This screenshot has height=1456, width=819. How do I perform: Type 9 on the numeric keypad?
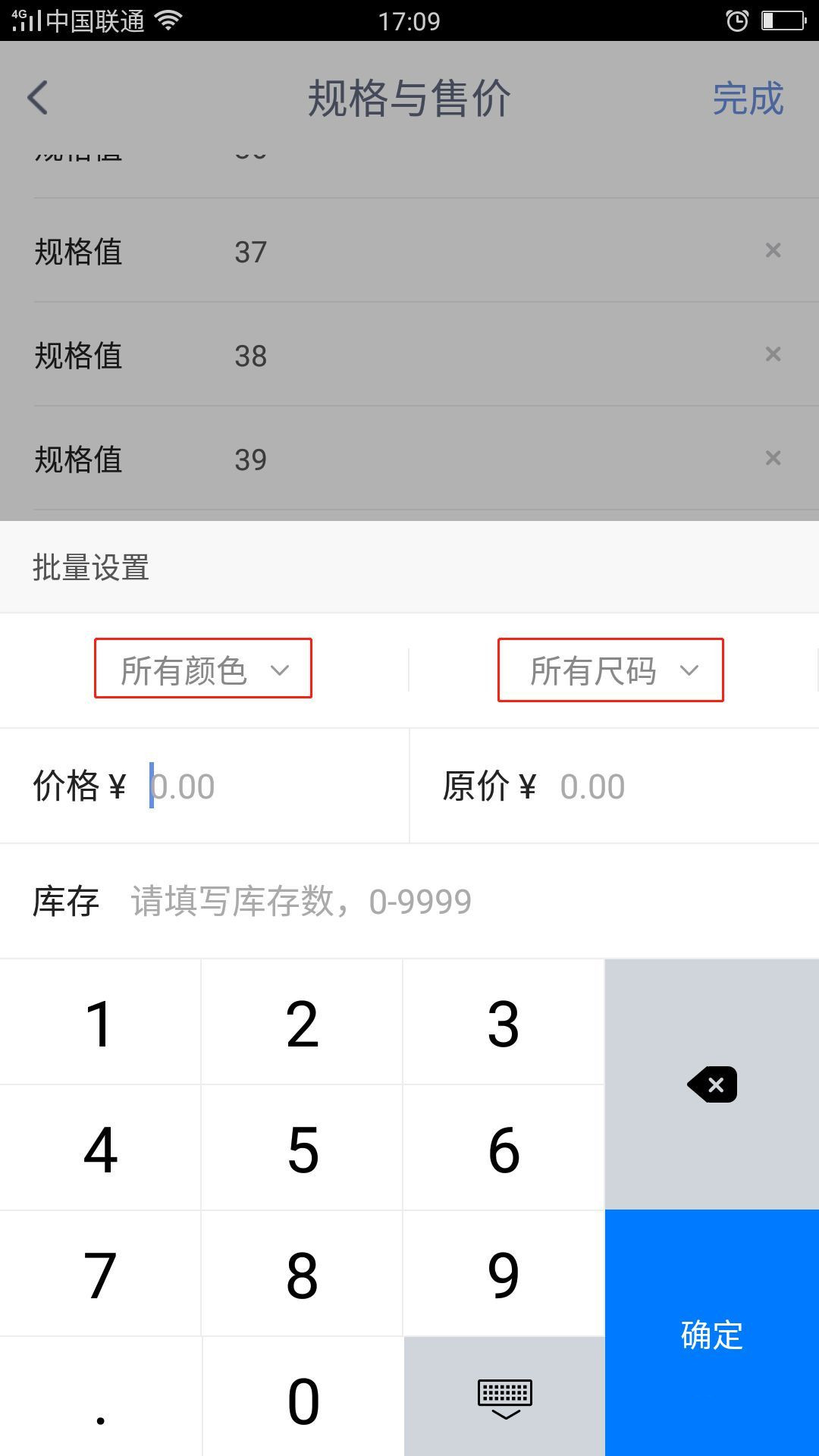point(504,1274)
